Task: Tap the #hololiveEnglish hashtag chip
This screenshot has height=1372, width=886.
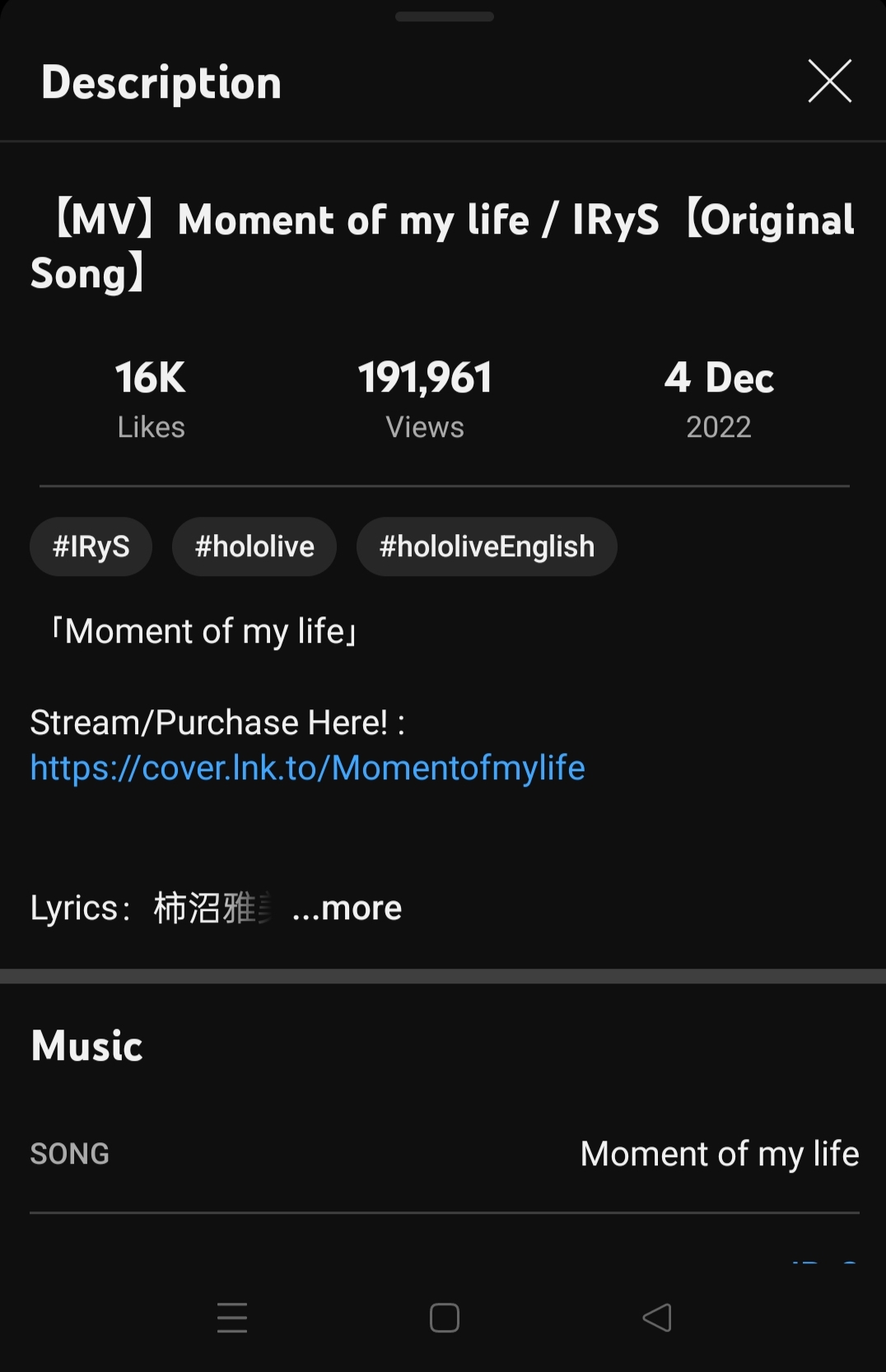Action: click(x=487, y=546)
